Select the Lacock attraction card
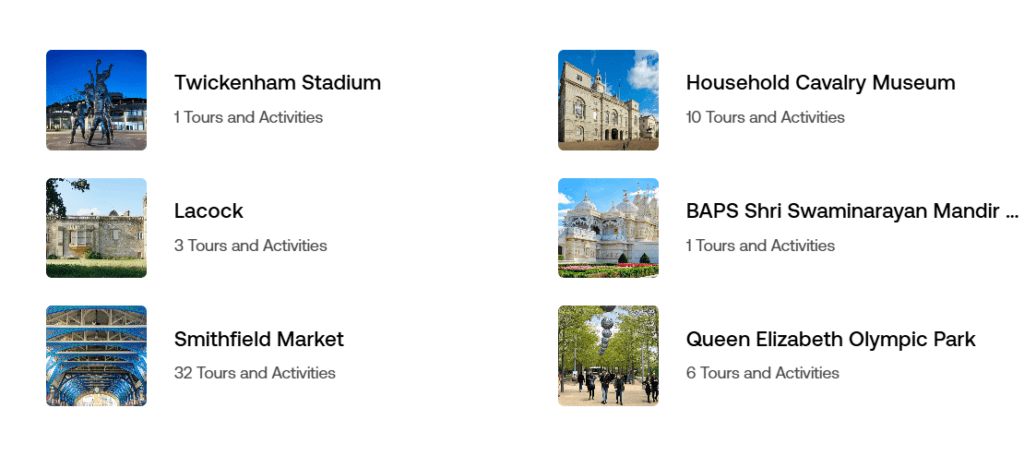Image resolution: width=1024 pixels, height=456 pixels. click(208, 211)
